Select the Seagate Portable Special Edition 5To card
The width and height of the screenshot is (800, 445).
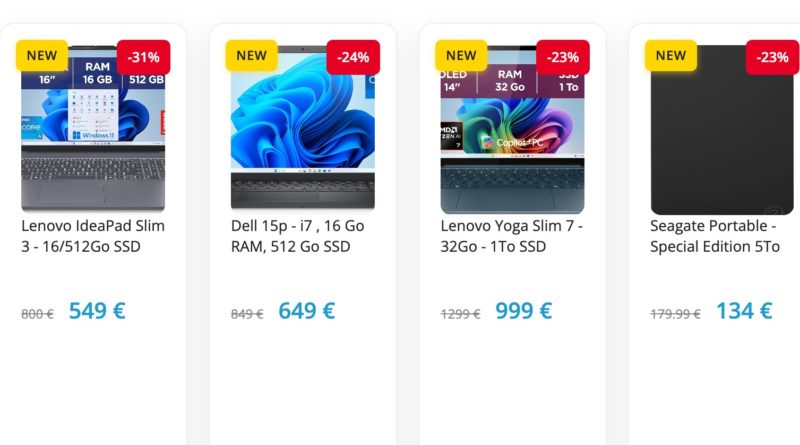tap(714, 236)
